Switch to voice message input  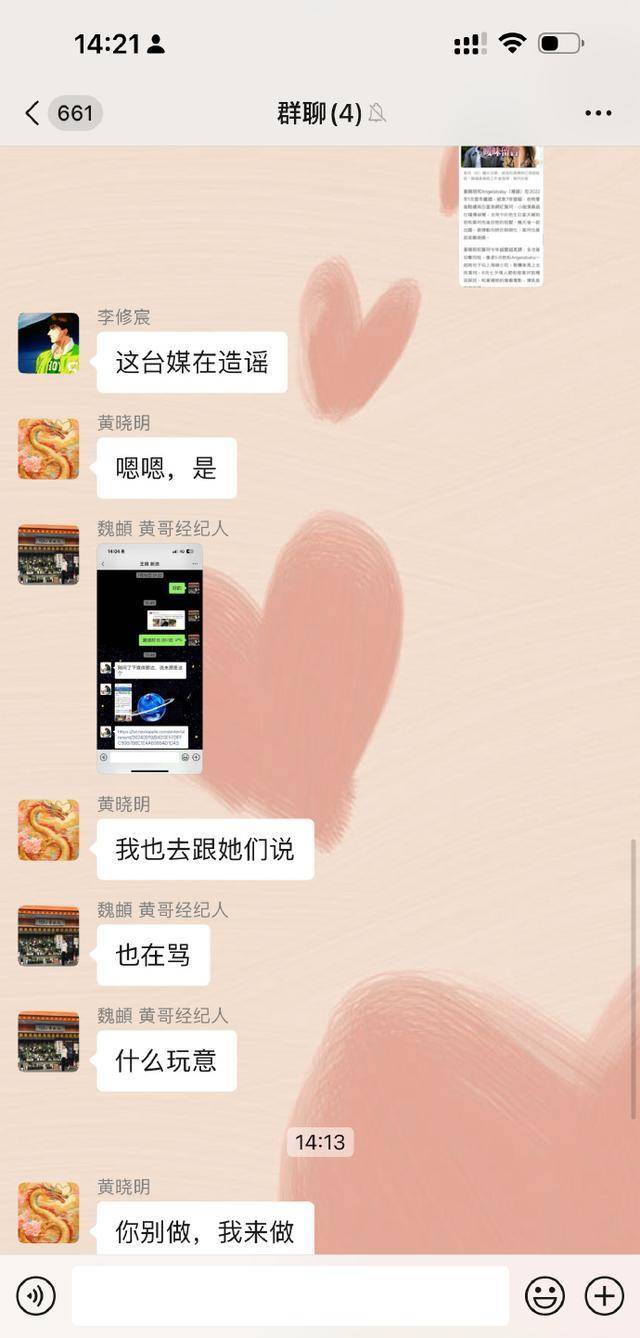(36, 1296)
